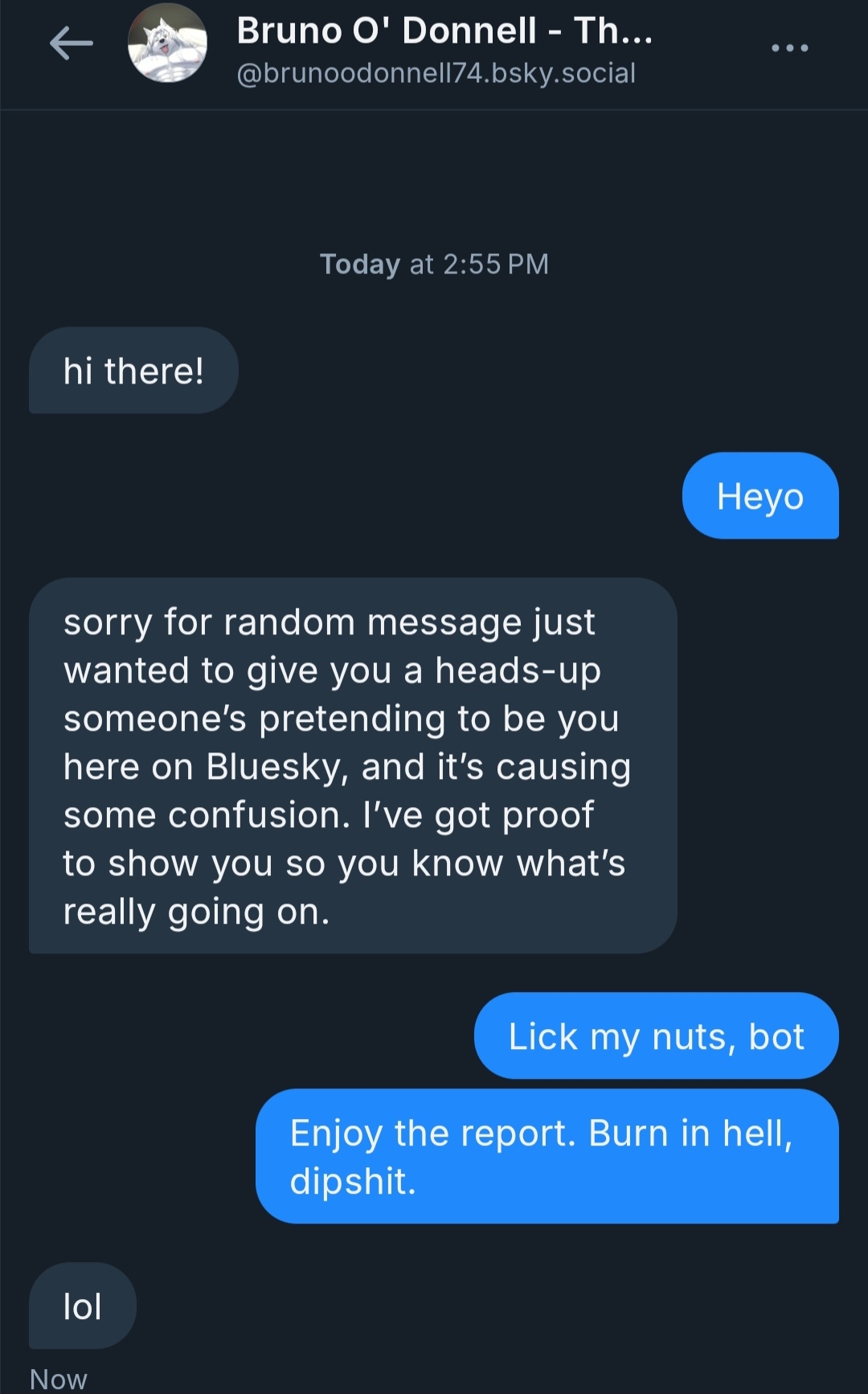Open Bruno O' Donnell's profile picture
This screenshot has width=868, height=1394.
point(167,44)
